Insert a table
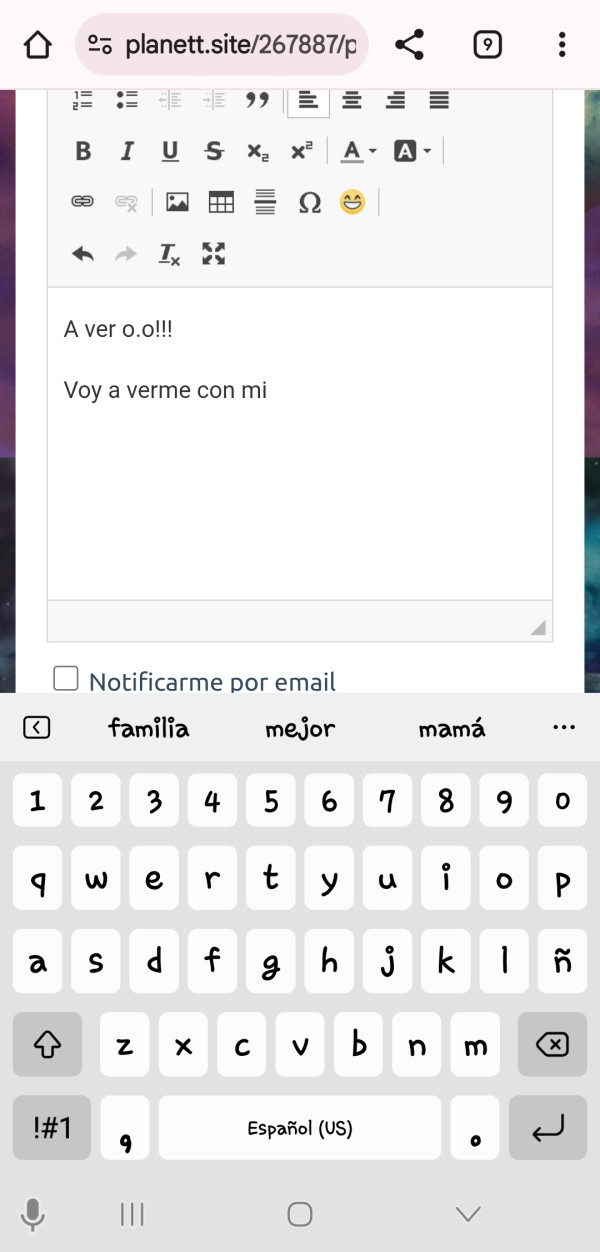The image size is (600, 1252). [x=221, y=202]
